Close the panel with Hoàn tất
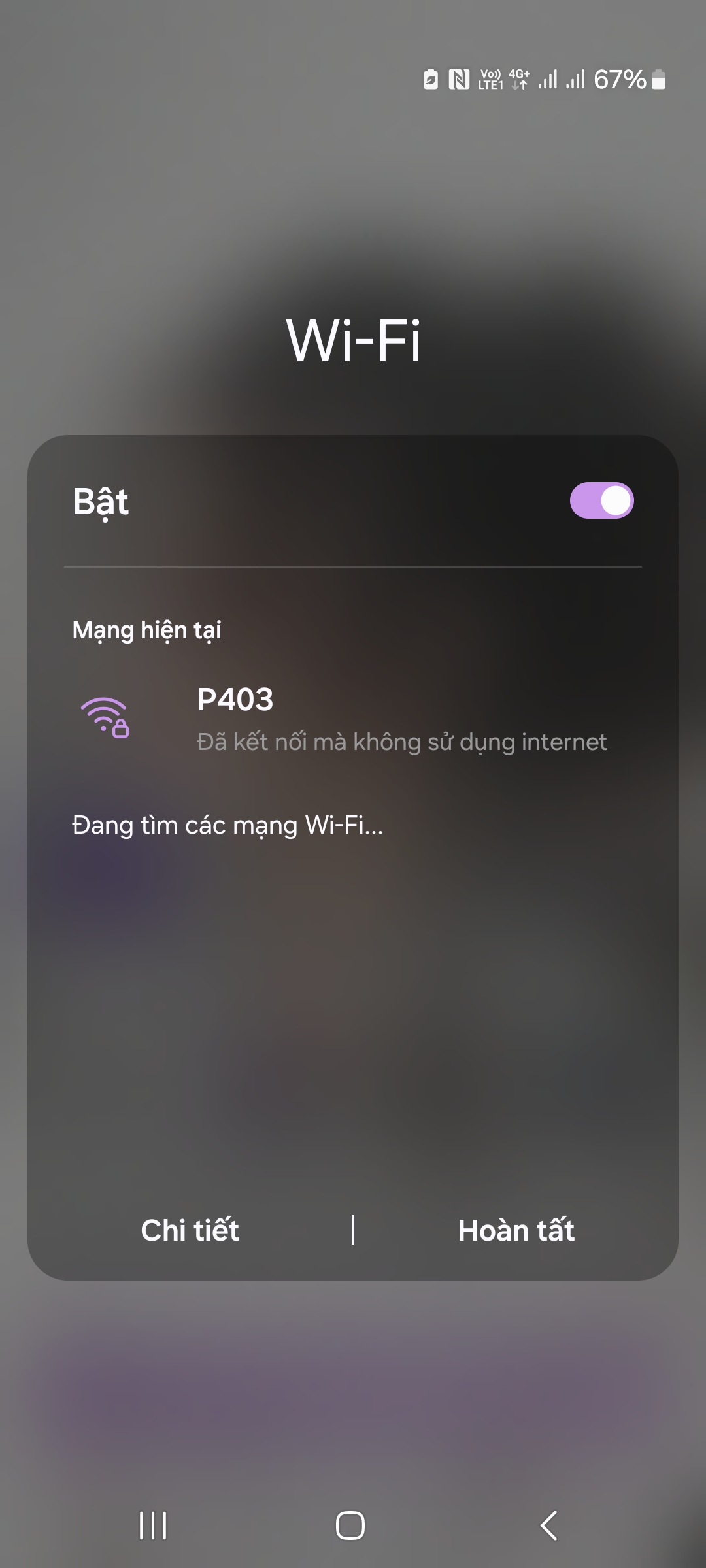 click(516, 1230)
